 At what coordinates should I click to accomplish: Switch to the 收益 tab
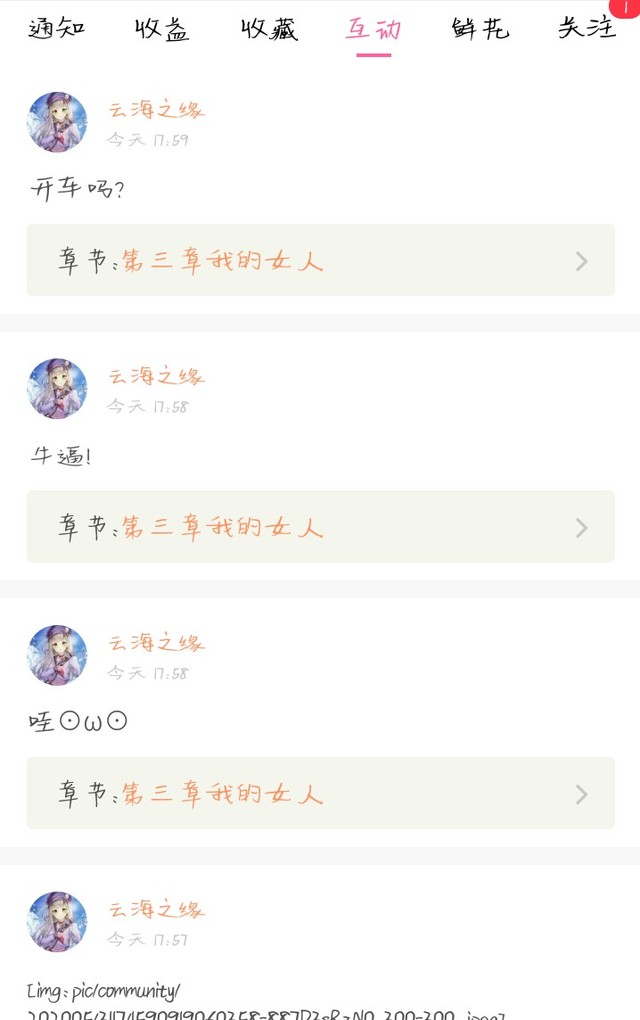point(162,28)
